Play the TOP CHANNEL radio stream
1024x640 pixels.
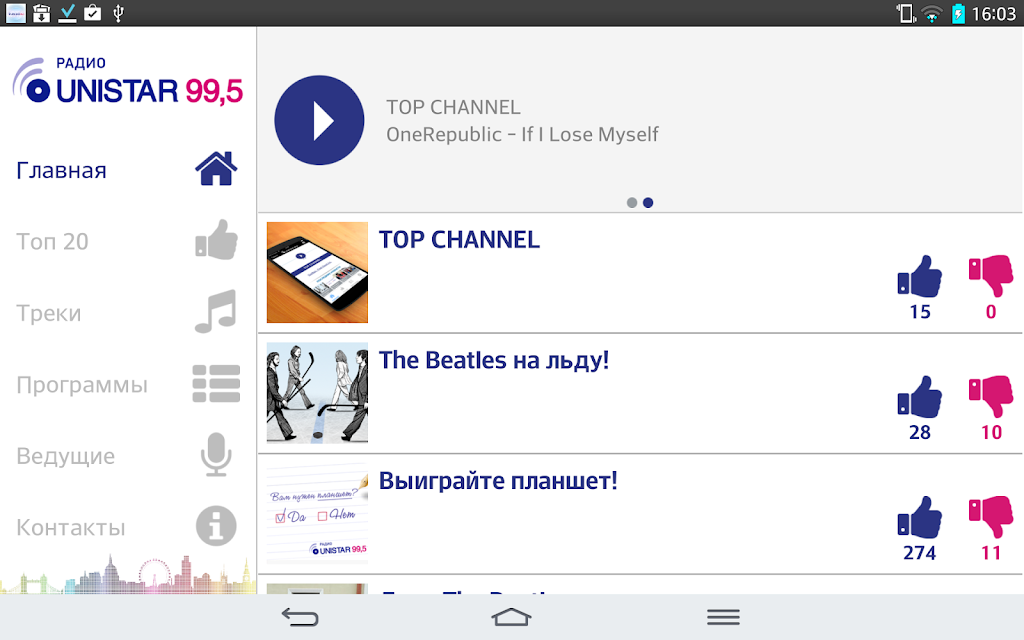coord(319,120)
